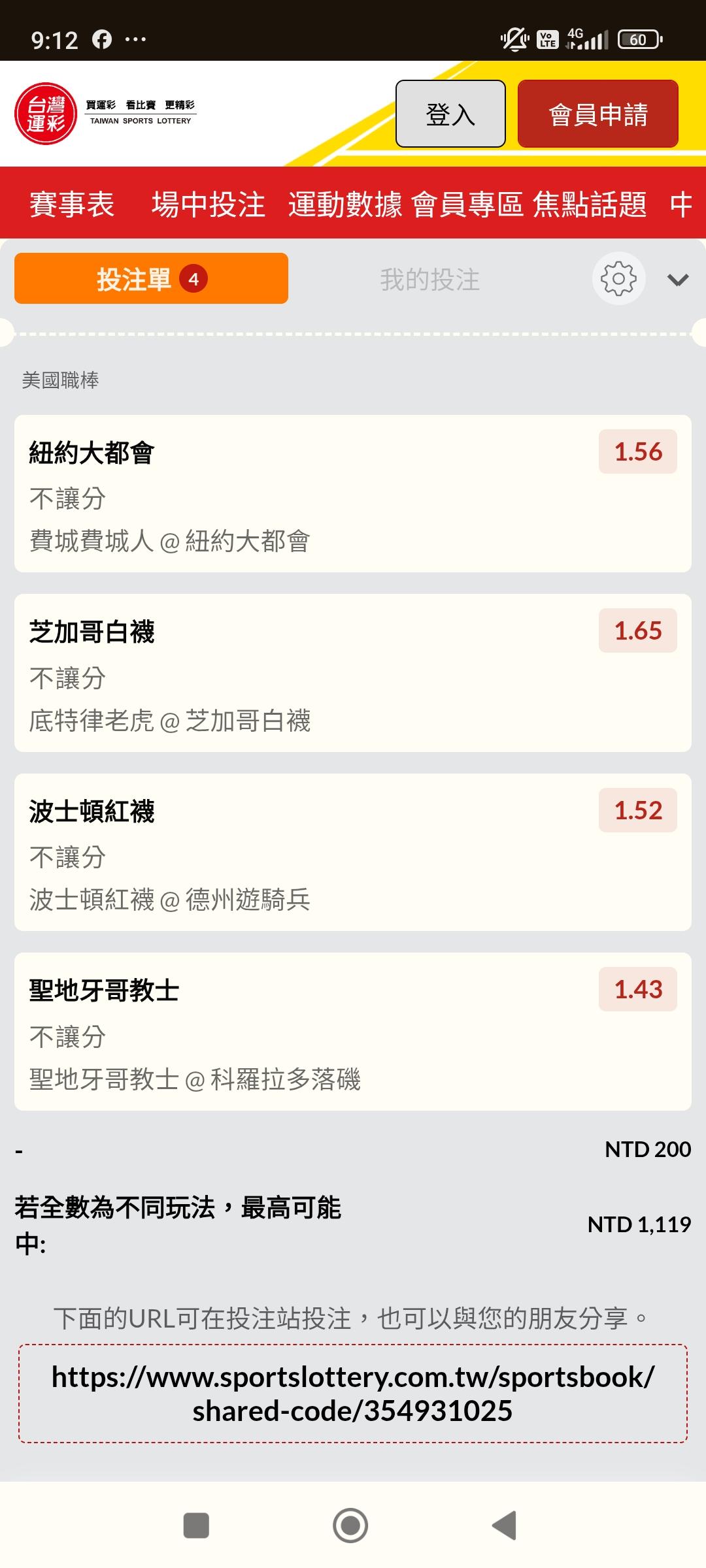Open 運動數據 sports data

[x=345, y=204]
